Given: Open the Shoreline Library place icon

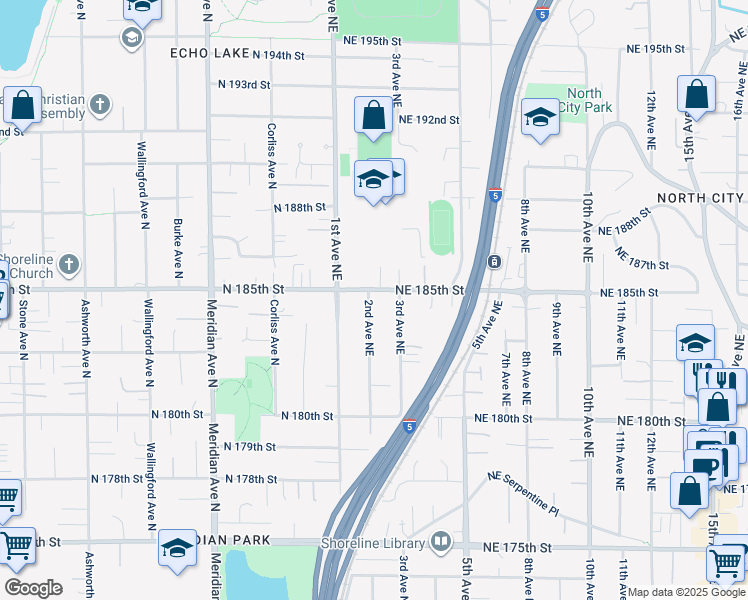Looking at the screenshot, I should point(442,542).
